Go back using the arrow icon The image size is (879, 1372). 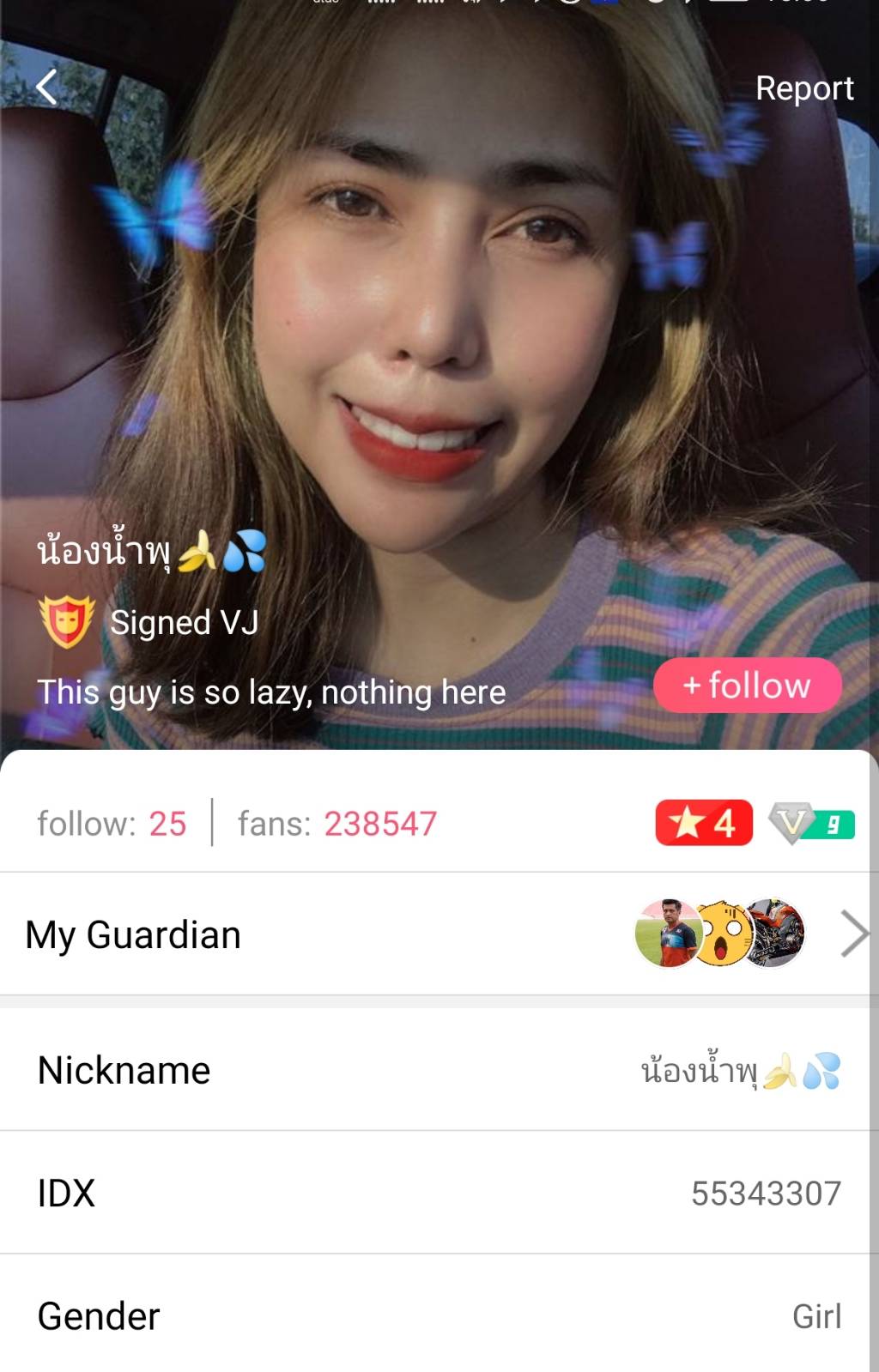[47, 88]
